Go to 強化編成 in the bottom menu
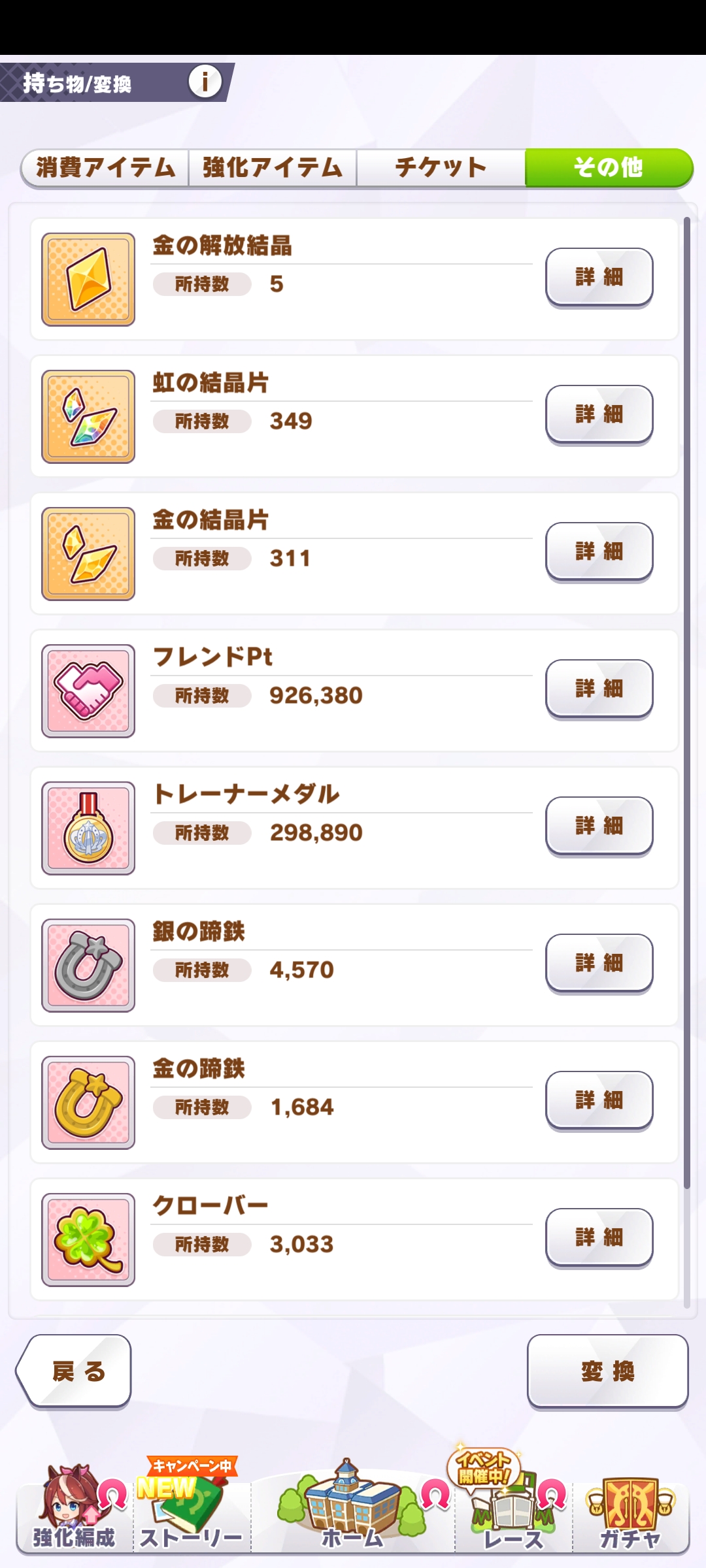This screenshot has width=706, height=1568. (74, 1516)
